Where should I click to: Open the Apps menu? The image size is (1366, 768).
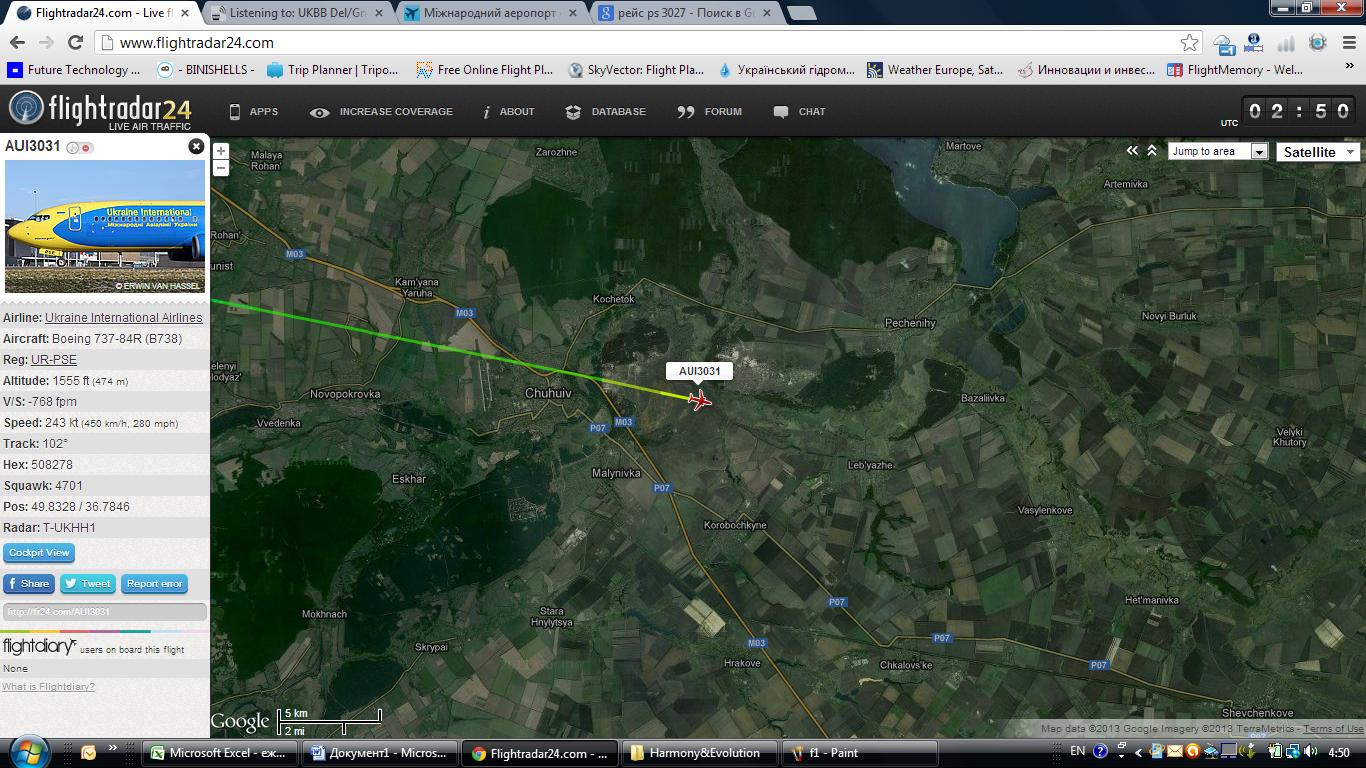(253, 112)
